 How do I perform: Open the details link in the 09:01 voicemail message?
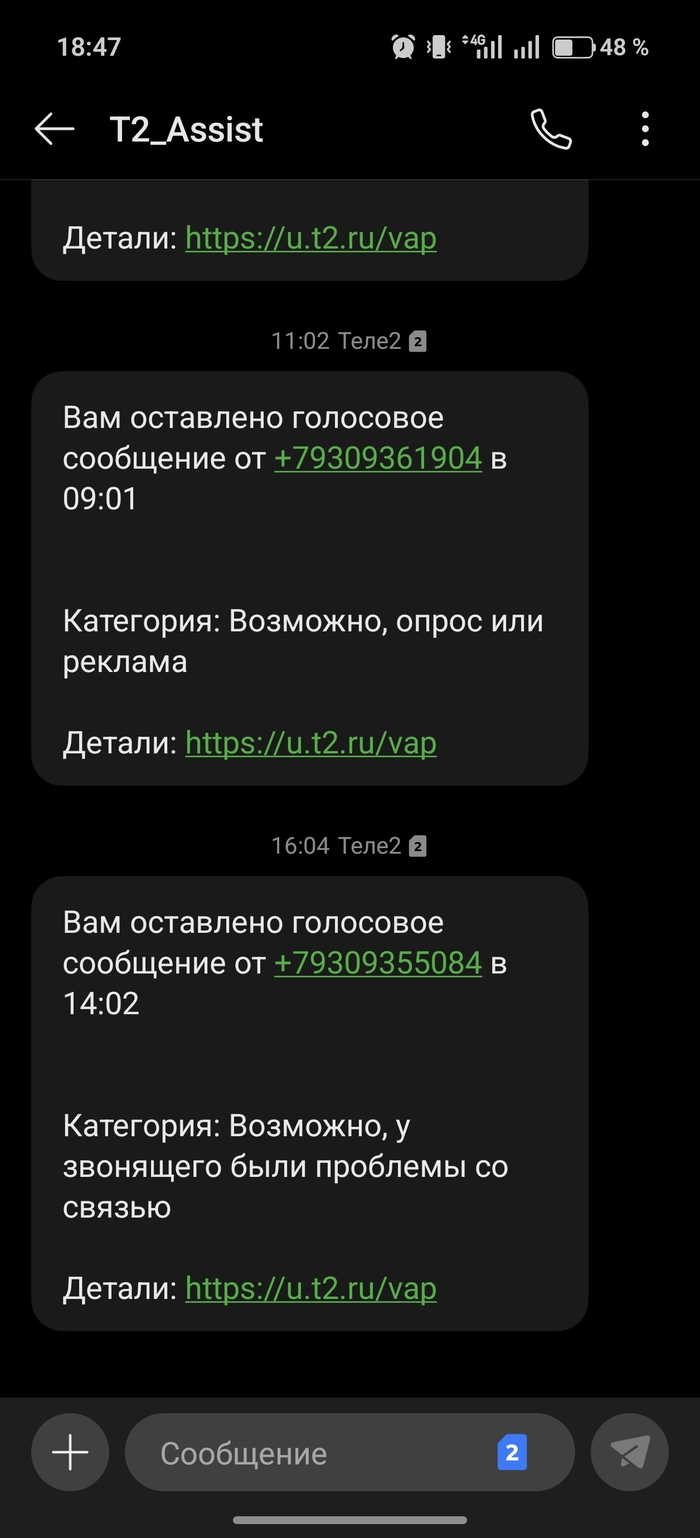(311, 743)
